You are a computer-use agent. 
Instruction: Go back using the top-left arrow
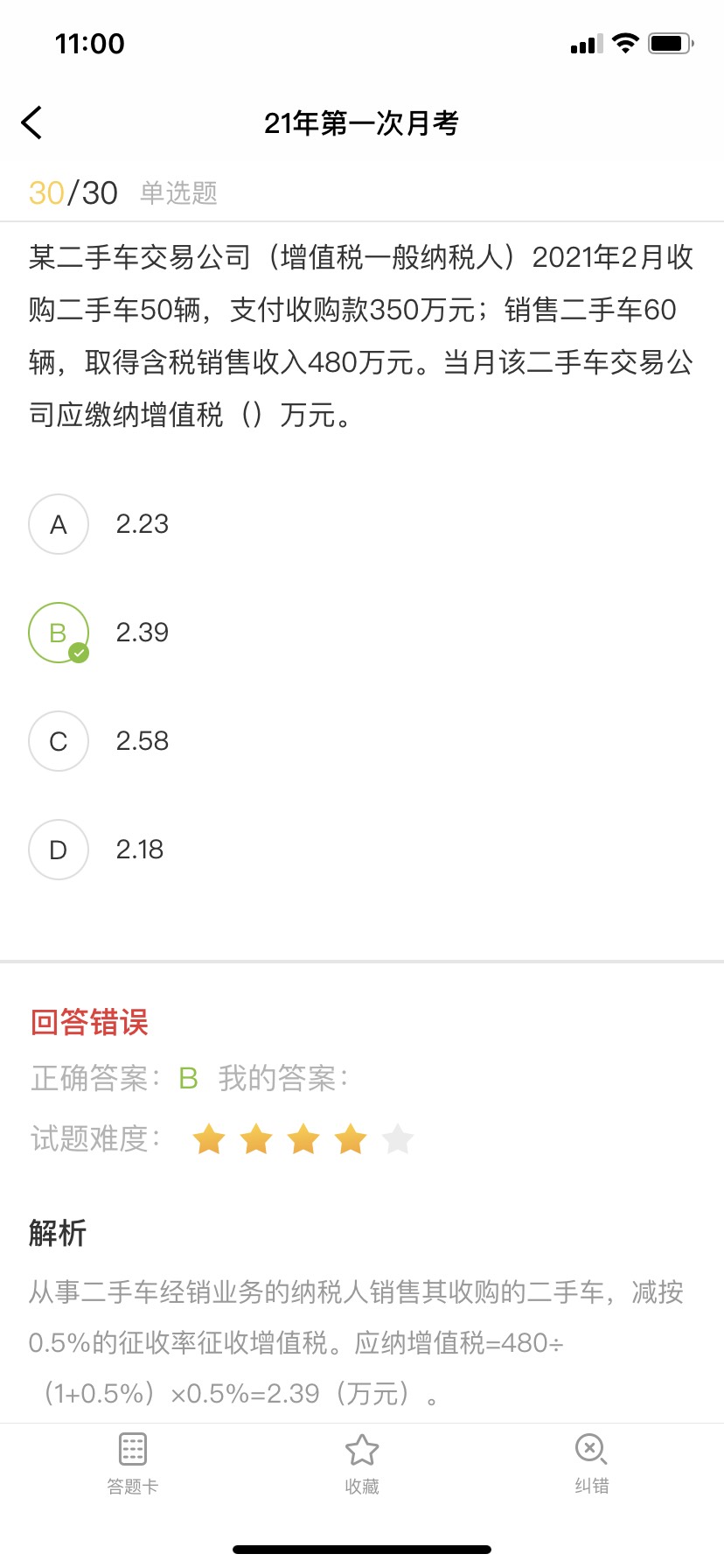(32, 123)
